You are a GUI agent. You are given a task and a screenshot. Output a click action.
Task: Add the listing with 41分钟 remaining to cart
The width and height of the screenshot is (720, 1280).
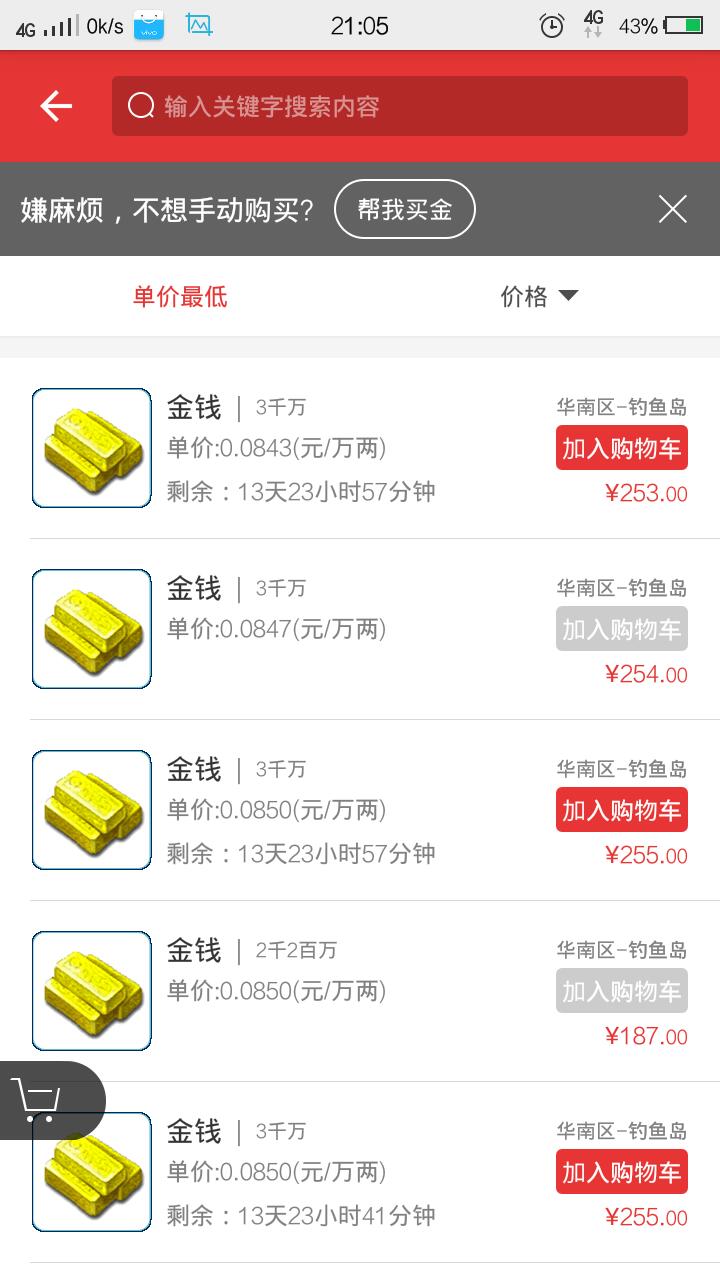[621, 1172]
